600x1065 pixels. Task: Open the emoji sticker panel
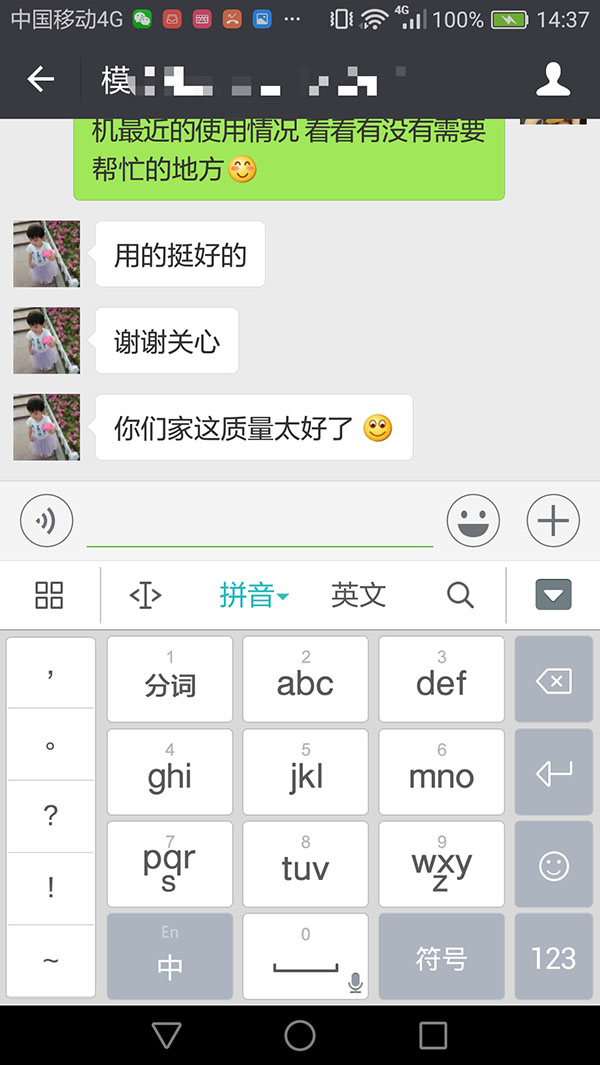pyautogui.click(x=473, y=521)
